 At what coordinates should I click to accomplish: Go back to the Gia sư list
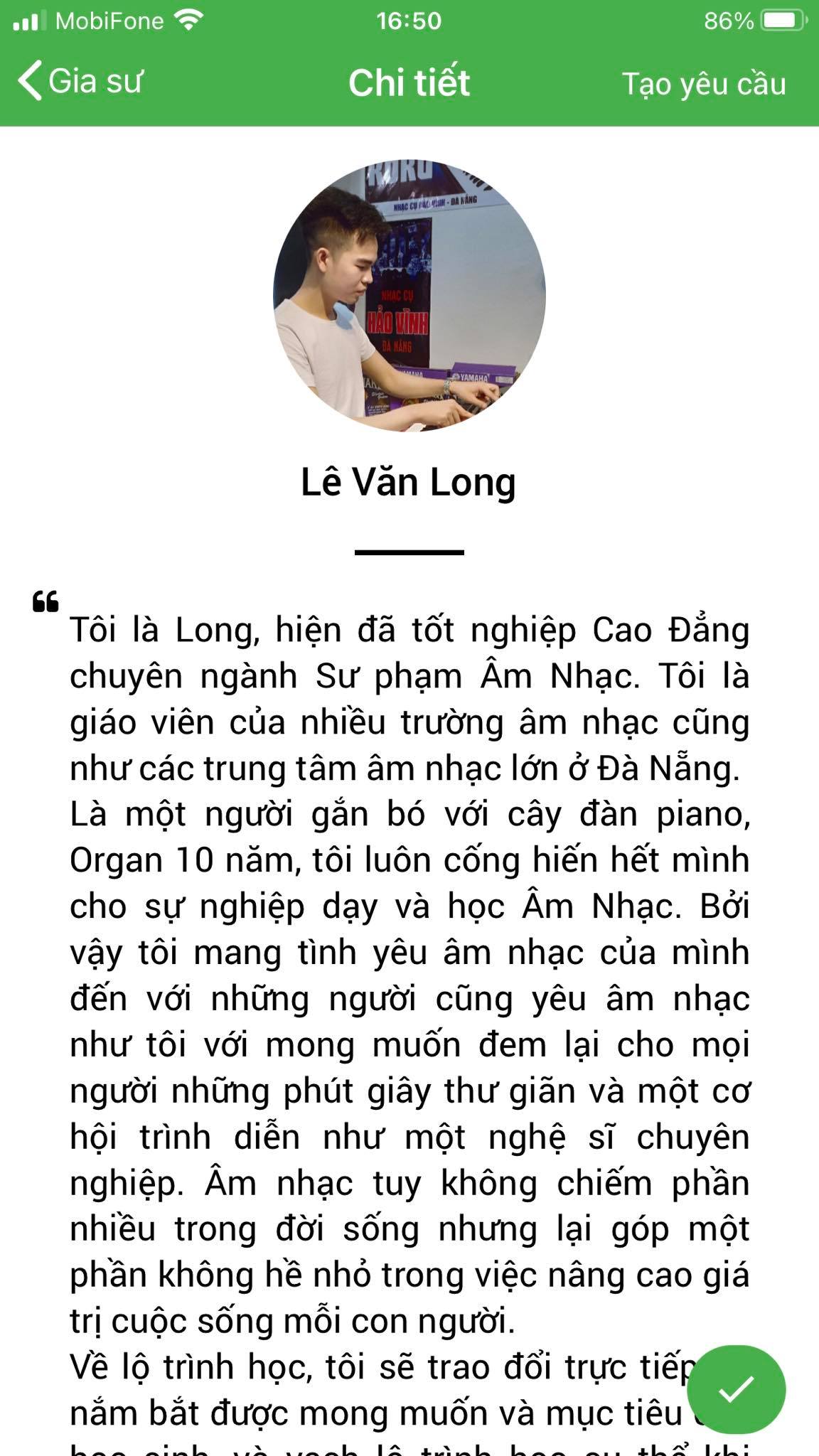pyautogui.click(x=80, y=81)
